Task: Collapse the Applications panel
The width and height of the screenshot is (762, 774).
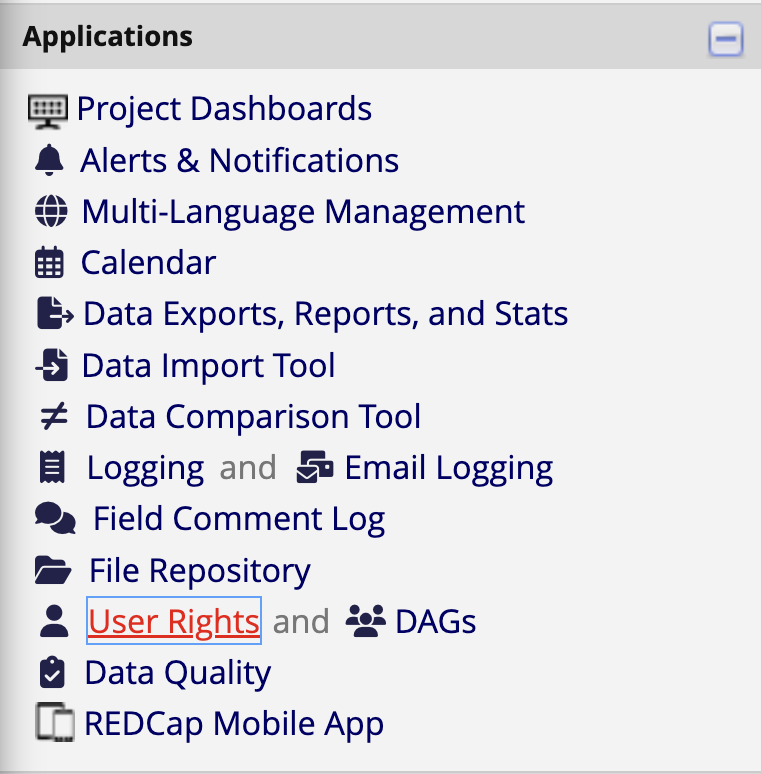Action: pos(726,40)
